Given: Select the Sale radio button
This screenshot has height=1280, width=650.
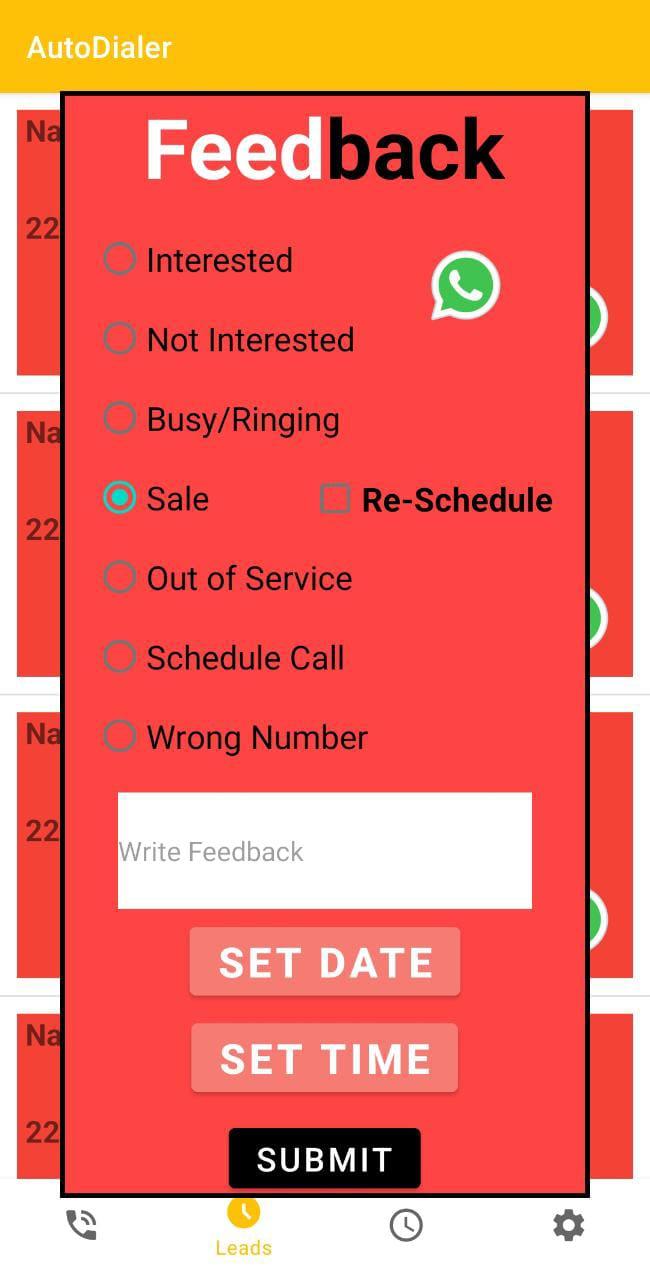Looking at the screenshot, I should tap(157, 498).
